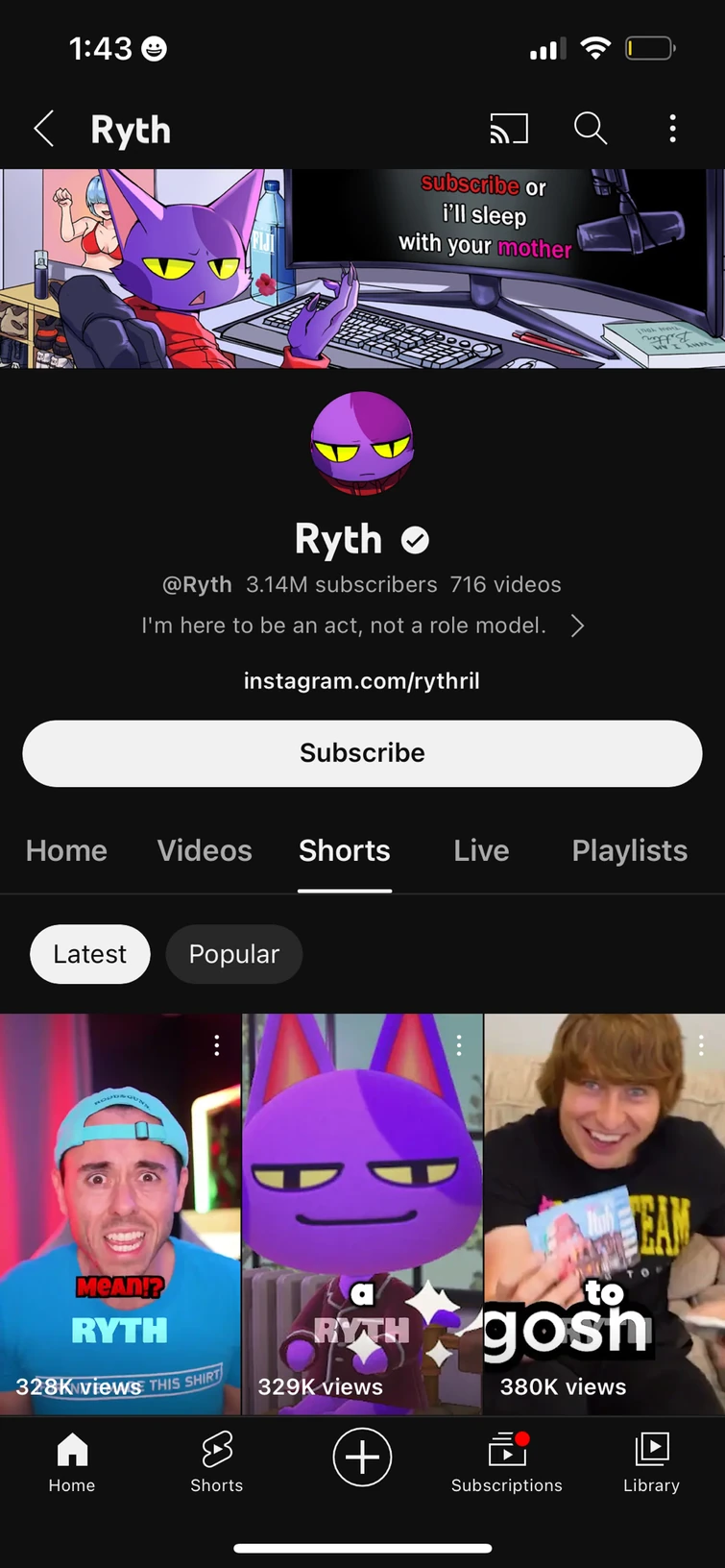Switch to the Videos tab
The width and height of the screenshot is (725, 1568).
(204, 850)
